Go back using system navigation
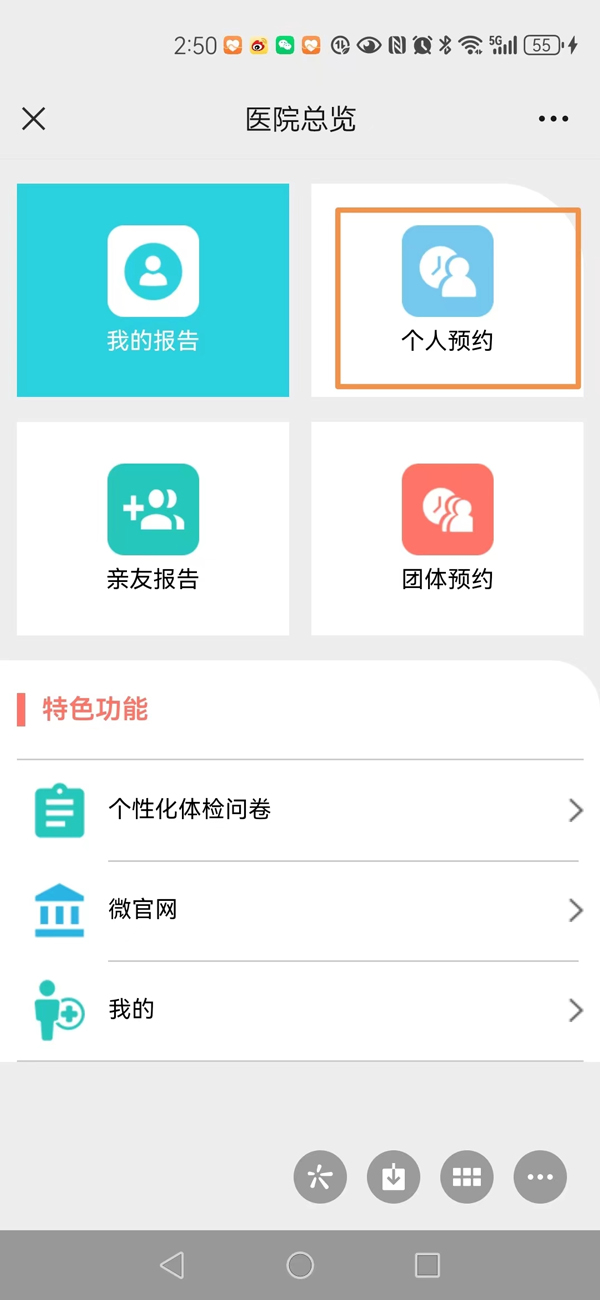The image size is (600, 1300). 172,1265
